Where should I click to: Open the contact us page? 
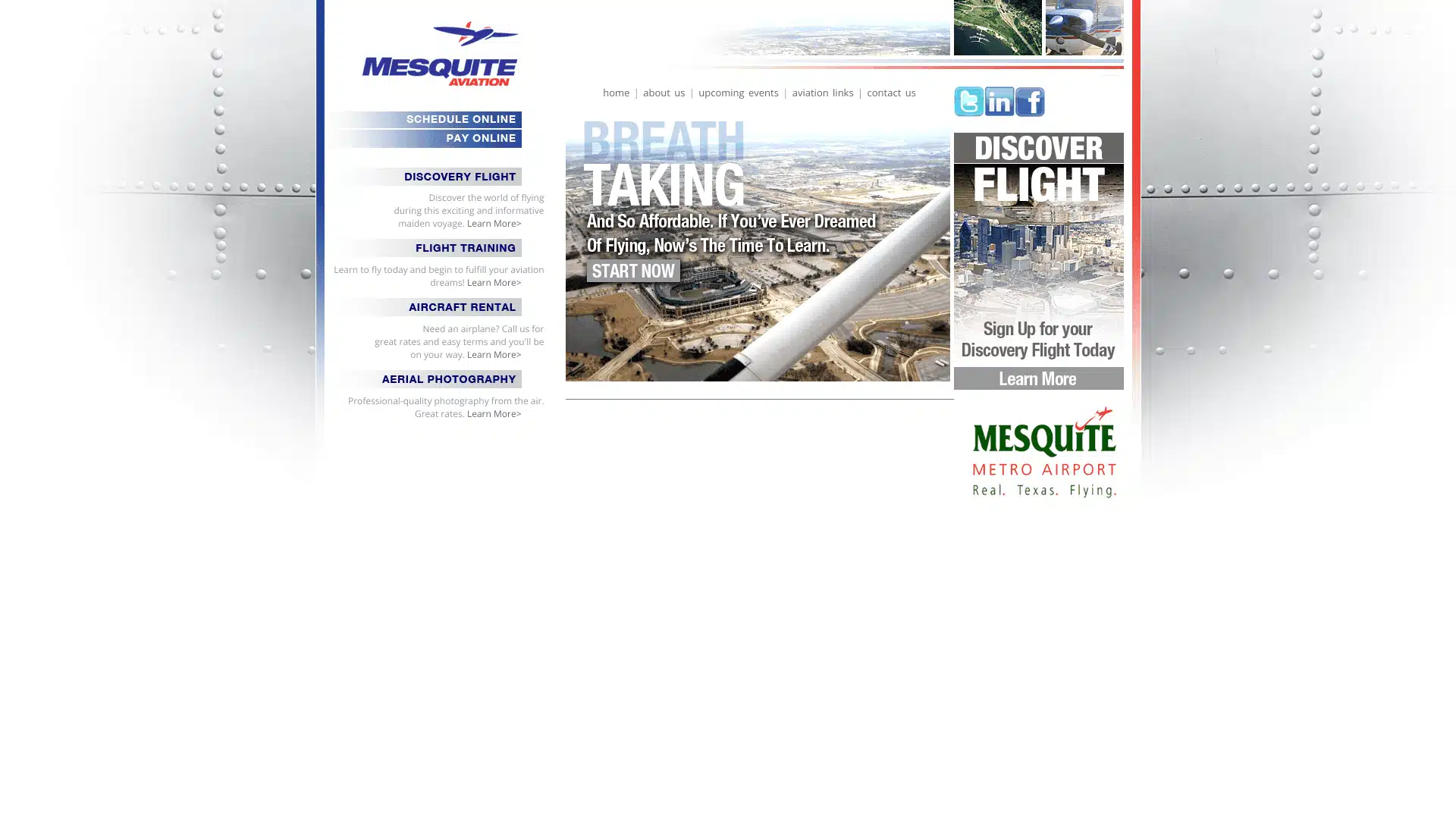(x=891, y=93)
